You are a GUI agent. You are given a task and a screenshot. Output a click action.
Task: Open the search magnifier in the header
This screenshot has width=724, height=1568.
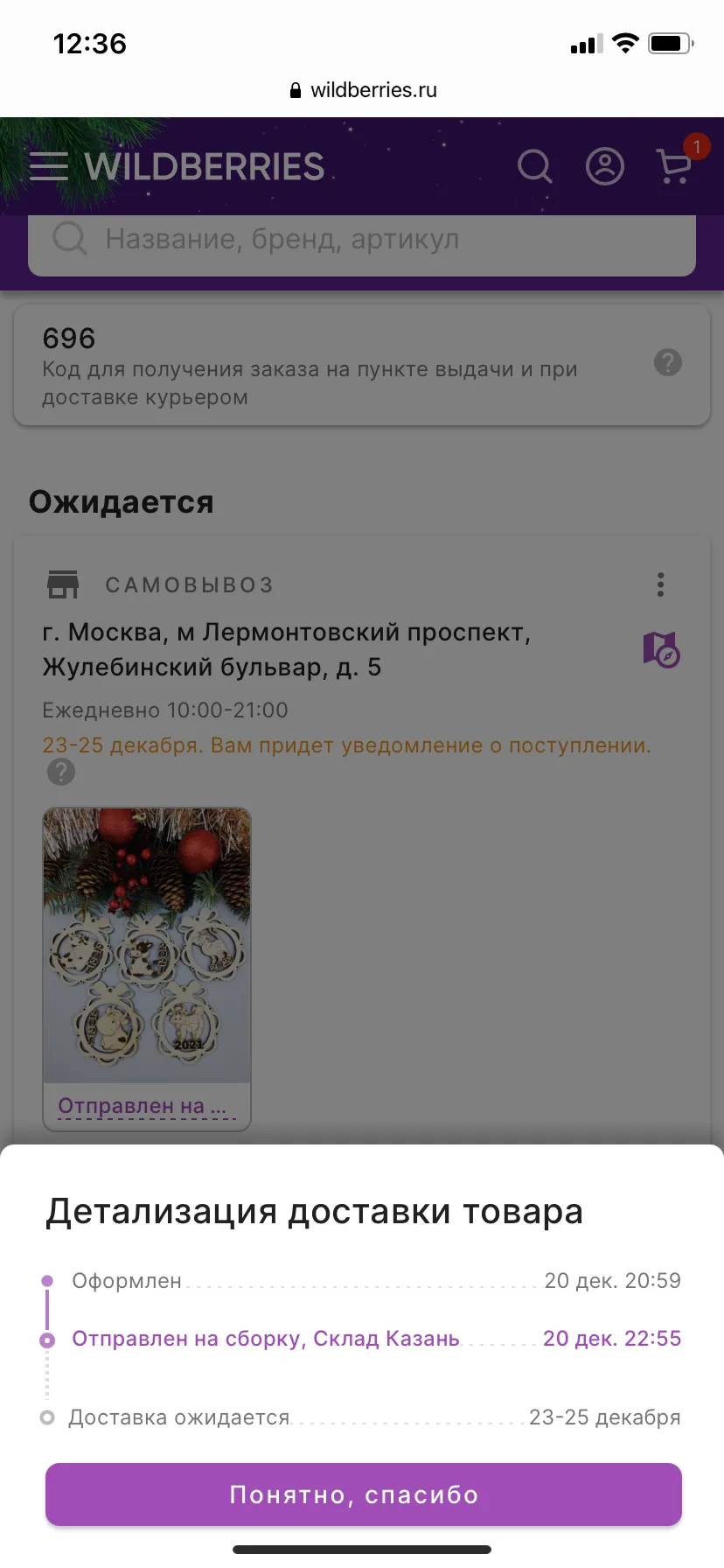(534, 165)
